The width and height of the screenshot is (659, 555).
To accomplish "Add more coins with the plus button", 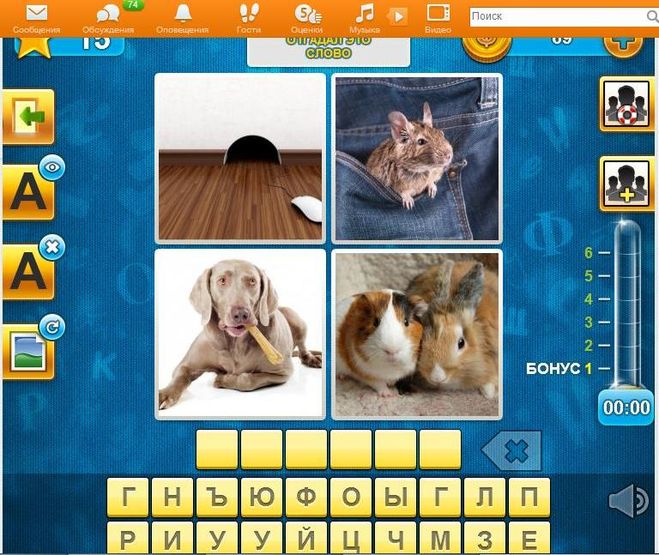I will 624,42.
